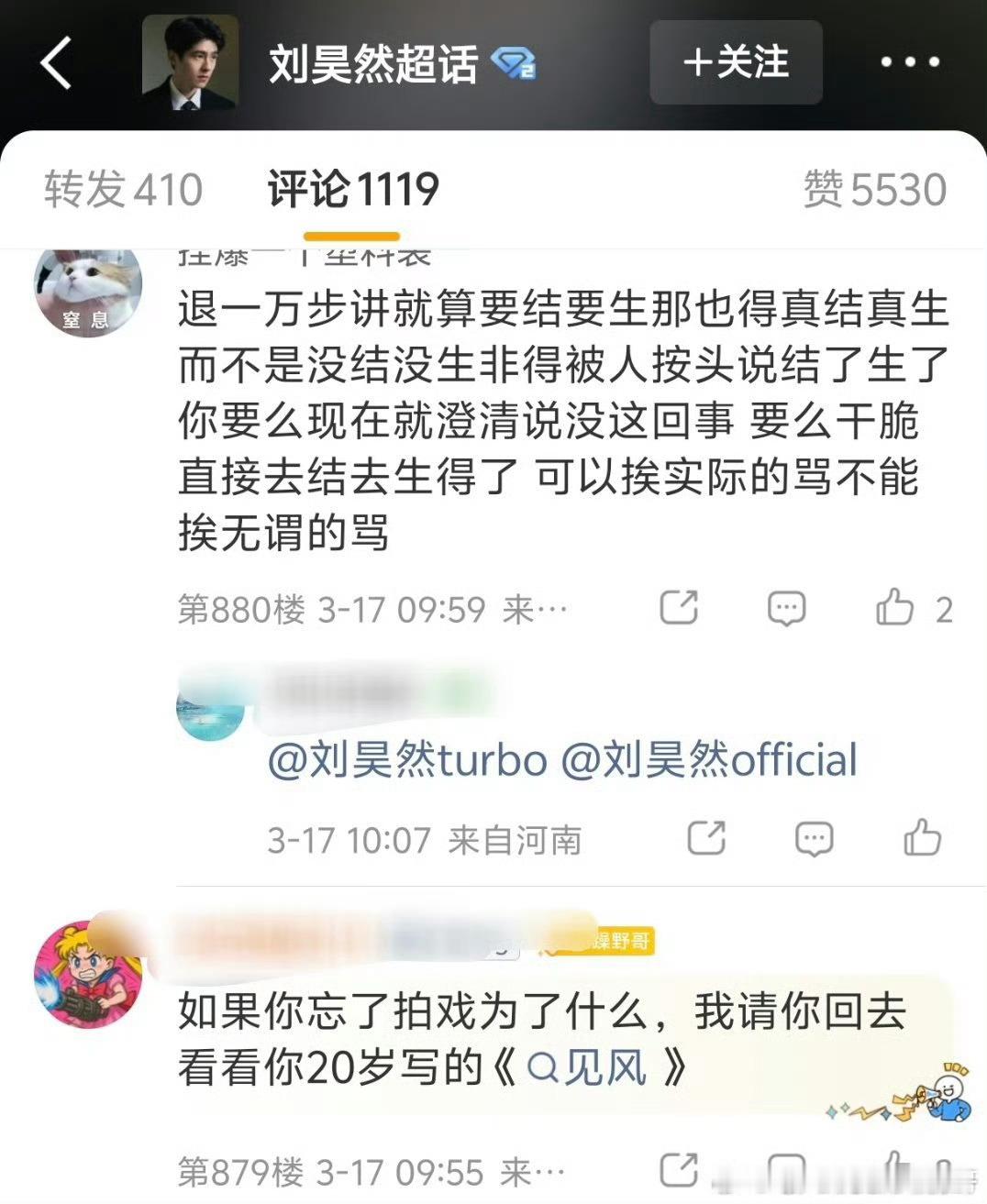Tap the level-2 diamond badge beside the supertopic name
987x1204 pixels.
[515, 65]
